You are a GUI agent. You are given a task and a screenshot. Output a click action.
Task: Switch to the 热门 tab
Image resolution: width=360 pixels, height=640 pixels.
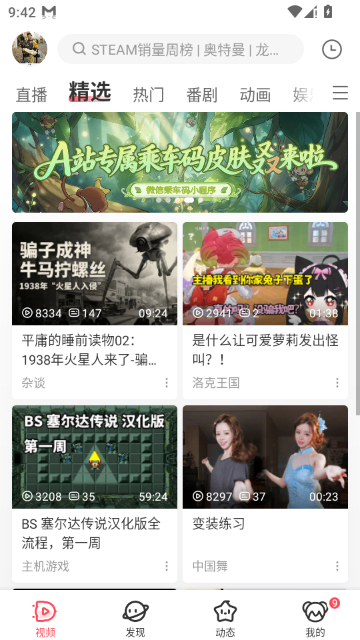(149, 94)
